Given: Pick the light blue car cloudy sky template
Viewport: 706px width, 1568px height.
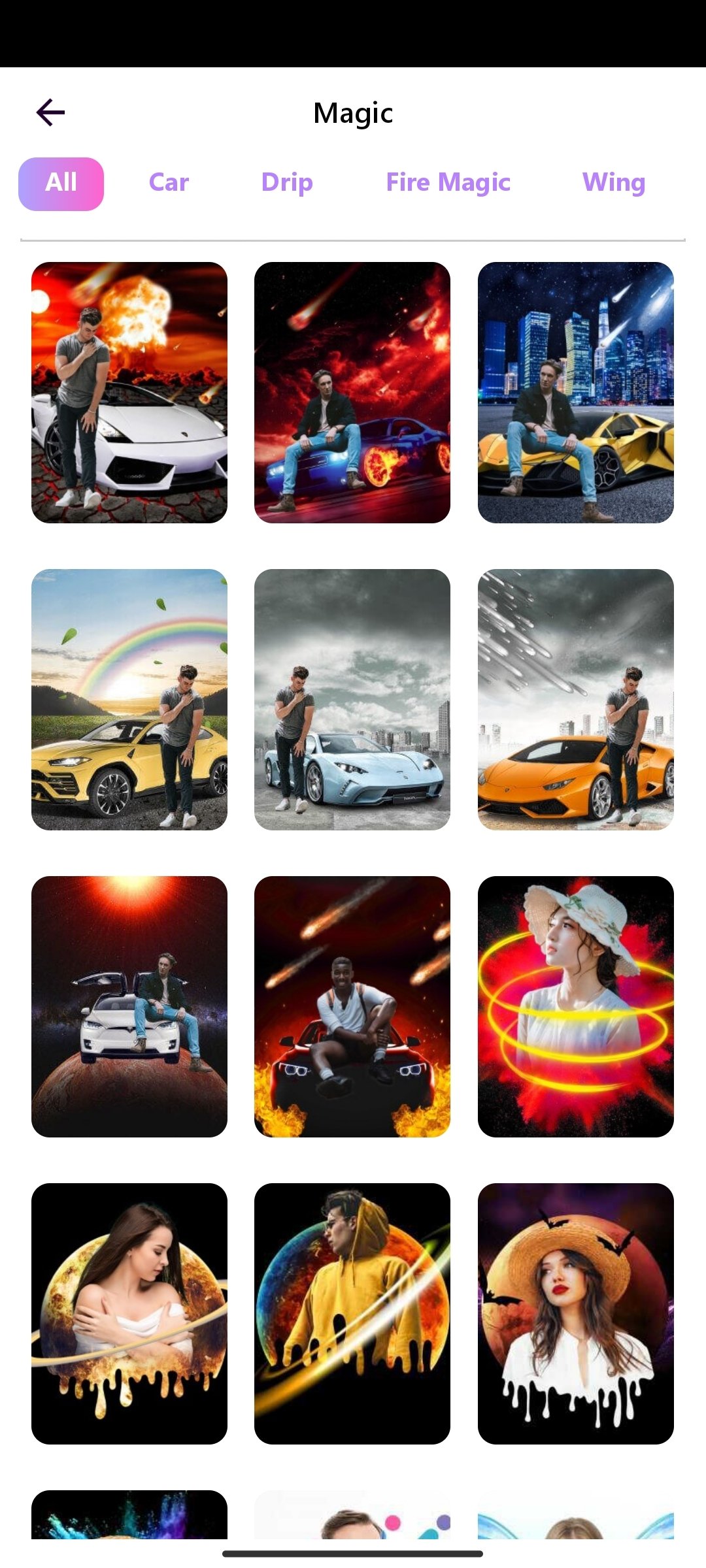Looking at the screenshot, I should tap(352, 699).
